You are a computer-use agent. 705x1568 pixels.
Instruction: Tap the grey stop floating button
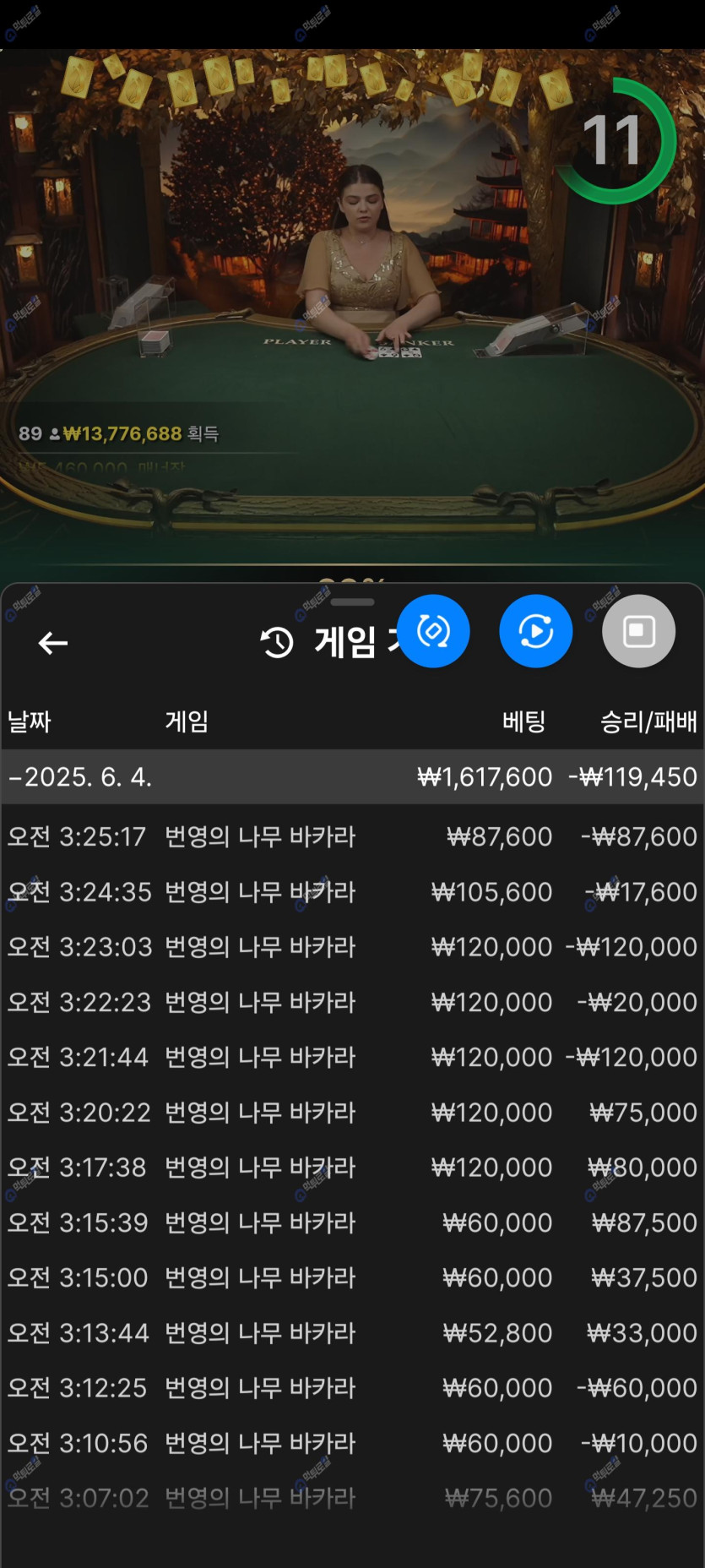click(x=638, y=631)
